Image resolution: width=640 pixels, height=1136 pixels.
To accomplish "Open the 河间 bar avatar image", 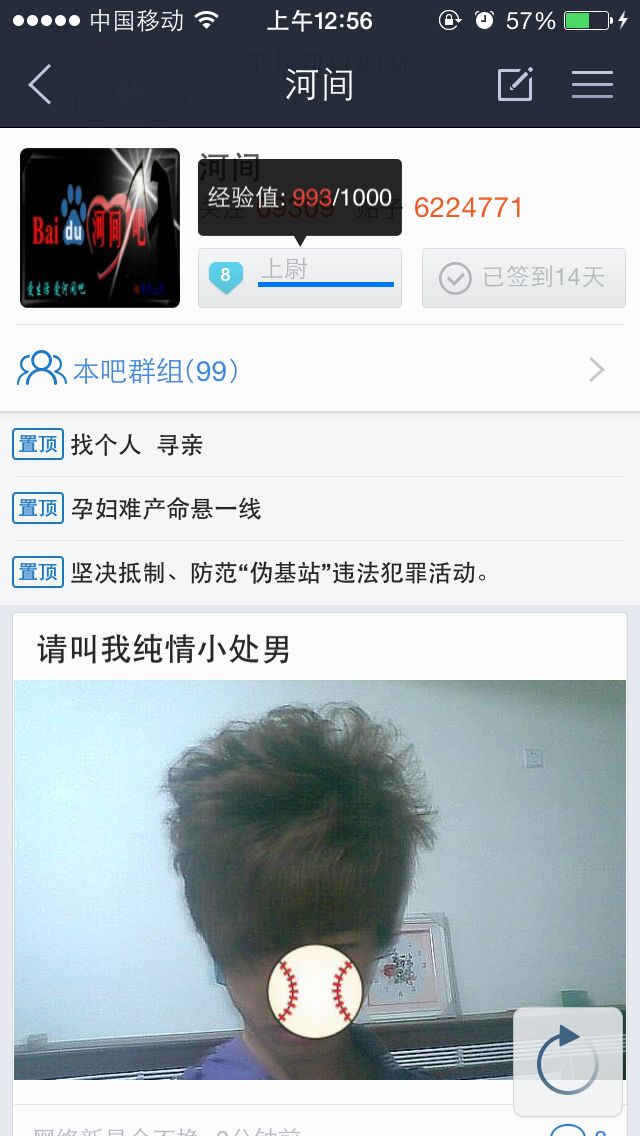I will (x=100, y=227).
